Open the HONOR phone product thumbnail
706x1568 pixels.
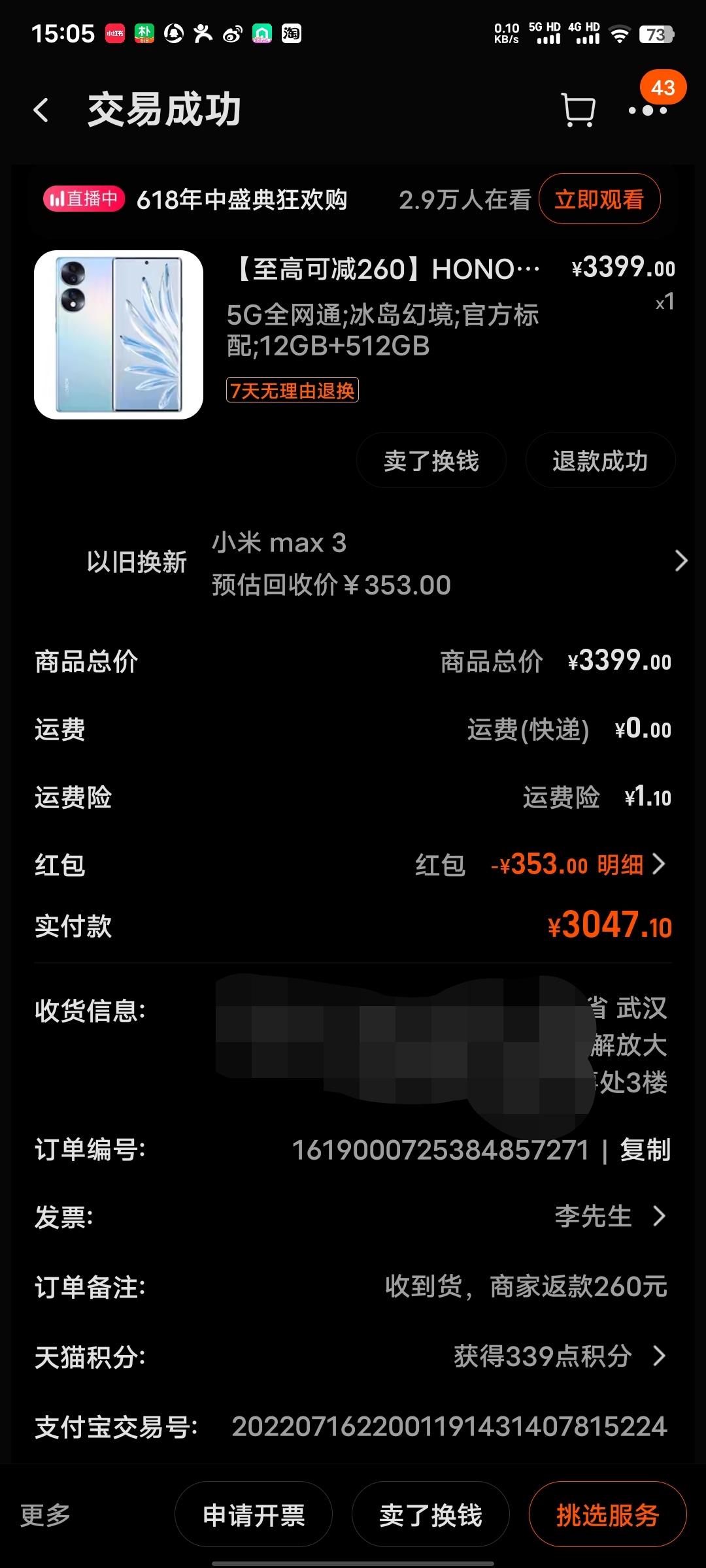pos(118,335)
